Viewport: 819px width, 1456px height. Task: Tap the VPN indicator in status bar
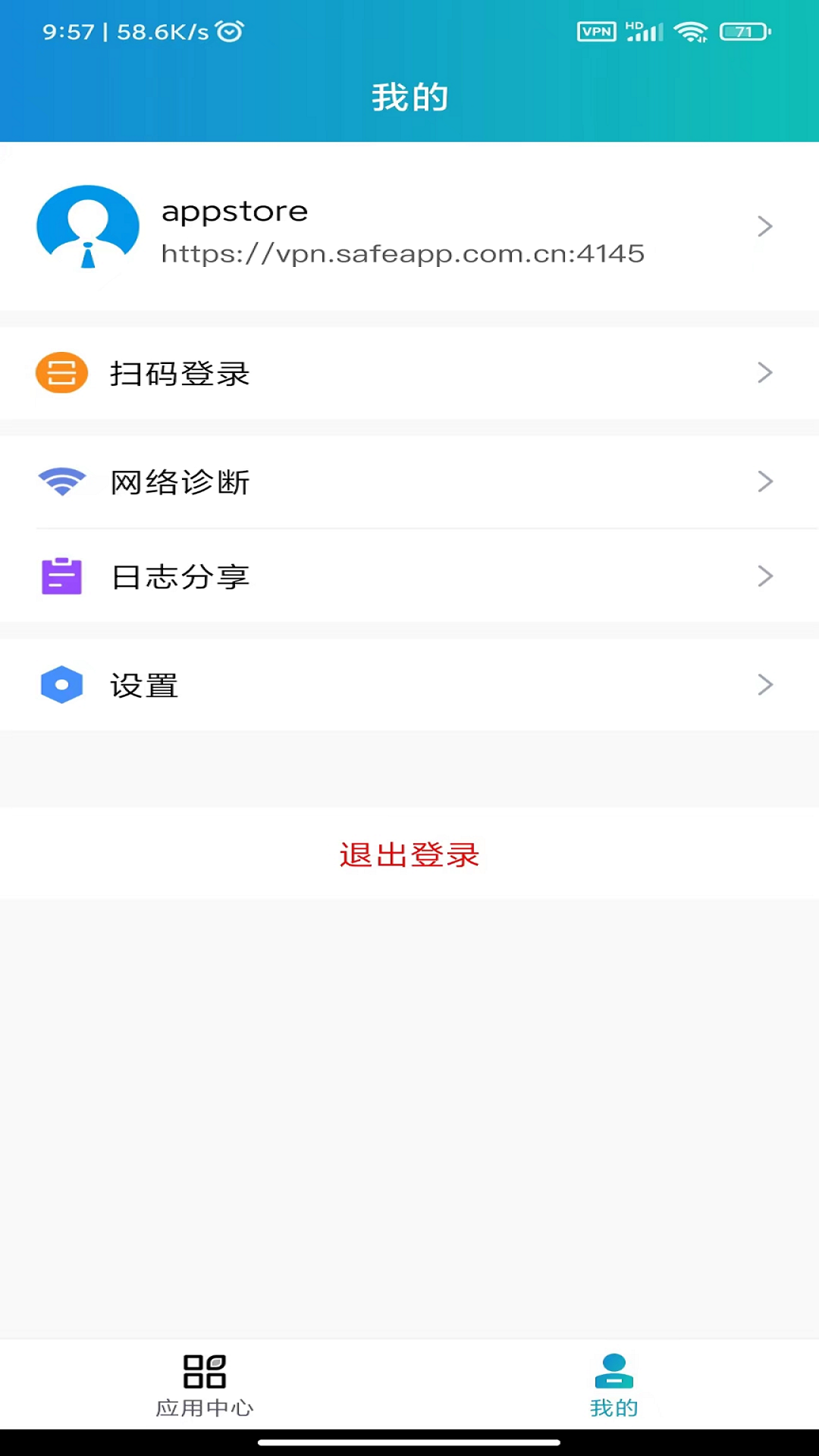click(x=598, y=32)
